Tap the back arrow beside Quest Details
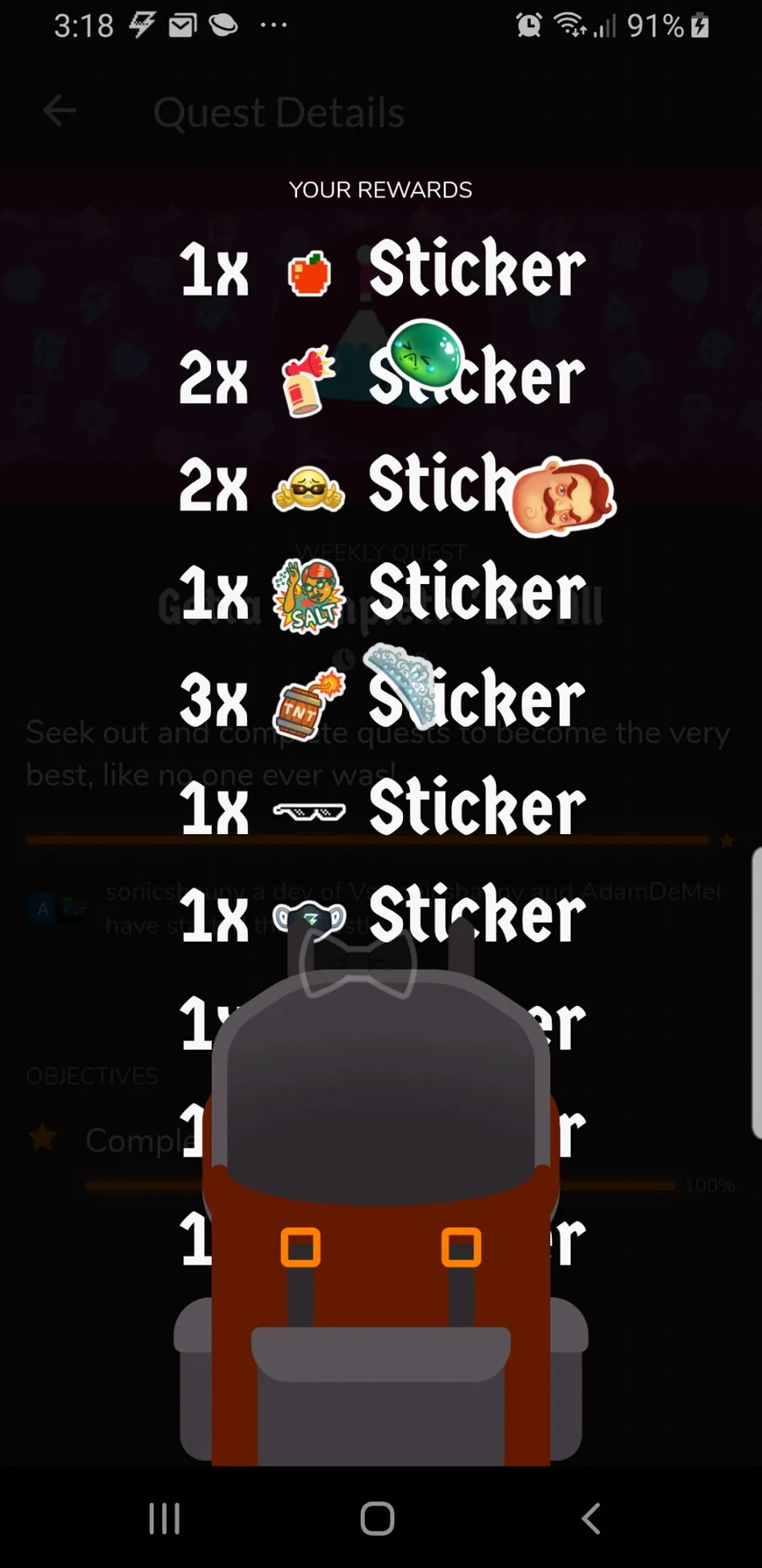The width and height of the screenshot is (762, 1568). click(x=60, y=111)
